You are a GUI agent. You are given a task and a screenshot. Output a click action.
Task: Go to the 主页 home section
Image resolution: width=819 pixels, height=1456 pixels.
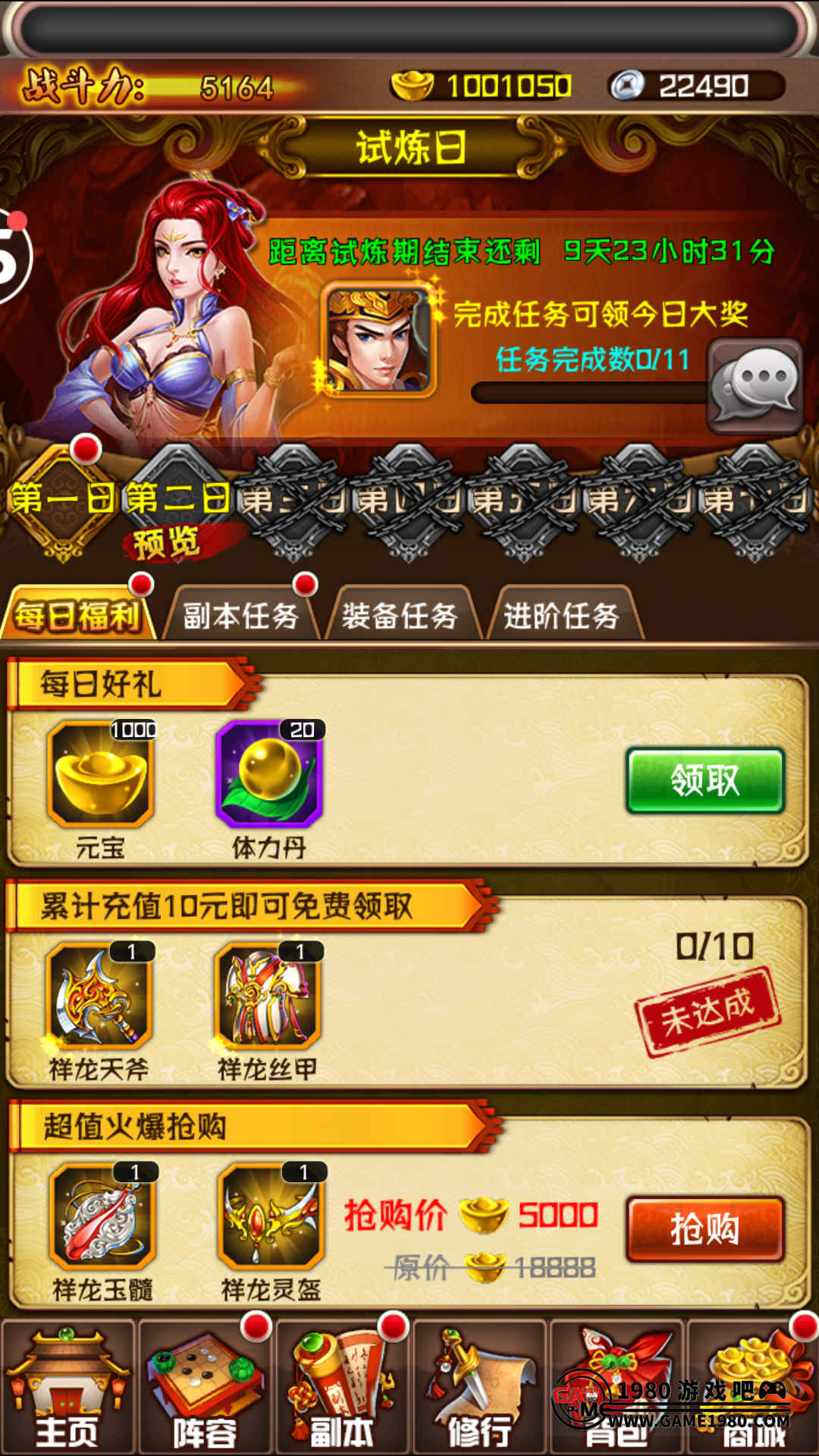(67, 1388)
